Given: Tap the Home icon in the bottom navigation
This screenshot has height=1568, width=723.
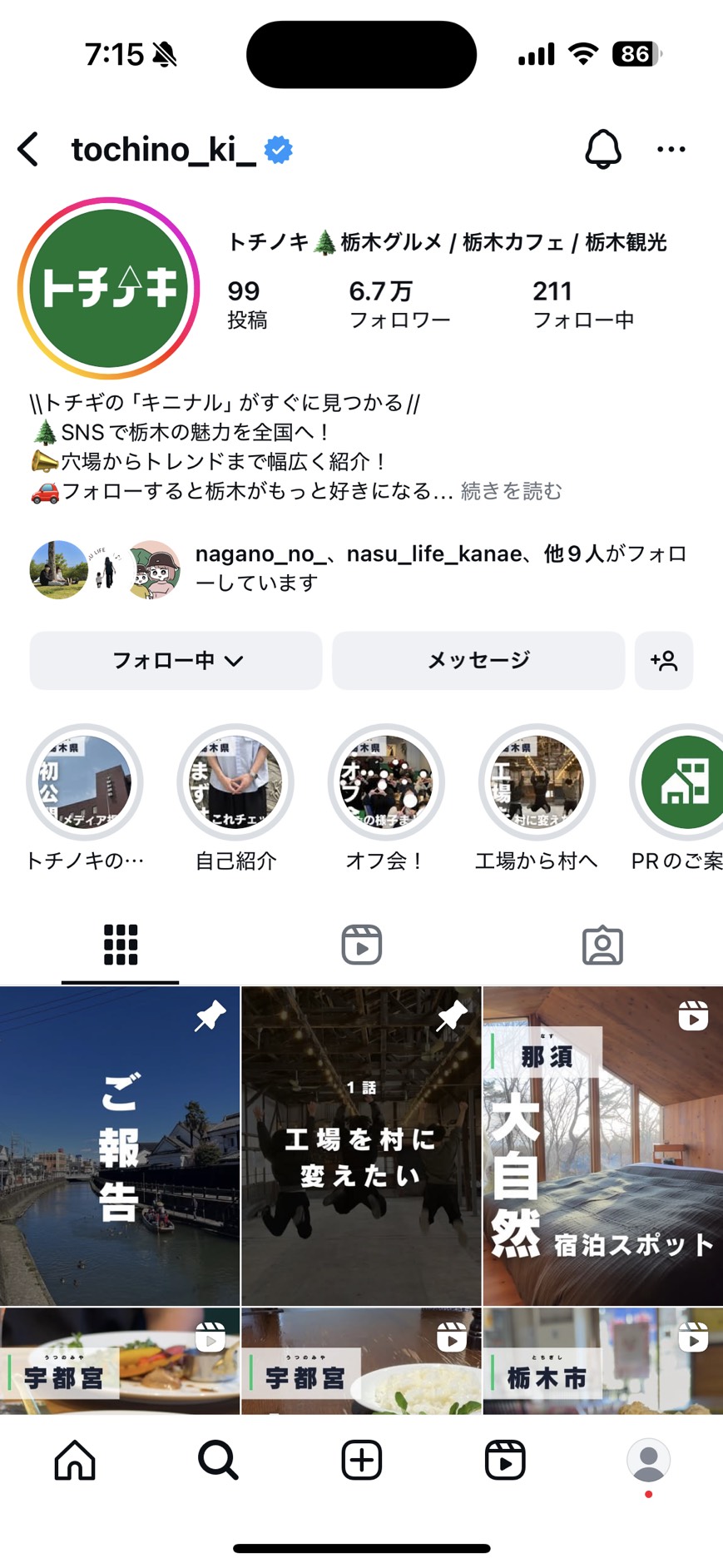Looking at the screenshot, I should (73, 1458).
